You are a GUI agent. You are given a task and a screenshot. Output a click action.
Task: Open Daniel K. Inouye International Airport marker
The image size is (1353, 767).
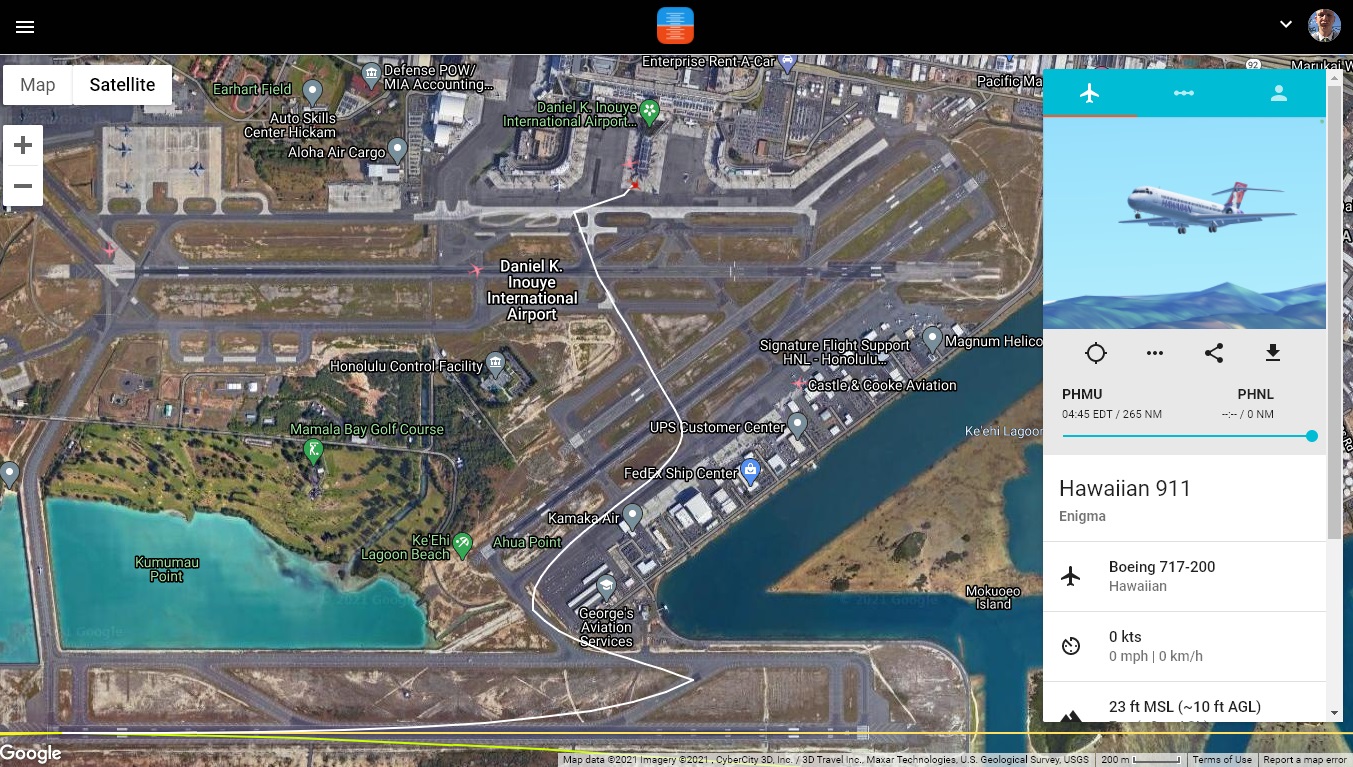click(x=650, y=110)
